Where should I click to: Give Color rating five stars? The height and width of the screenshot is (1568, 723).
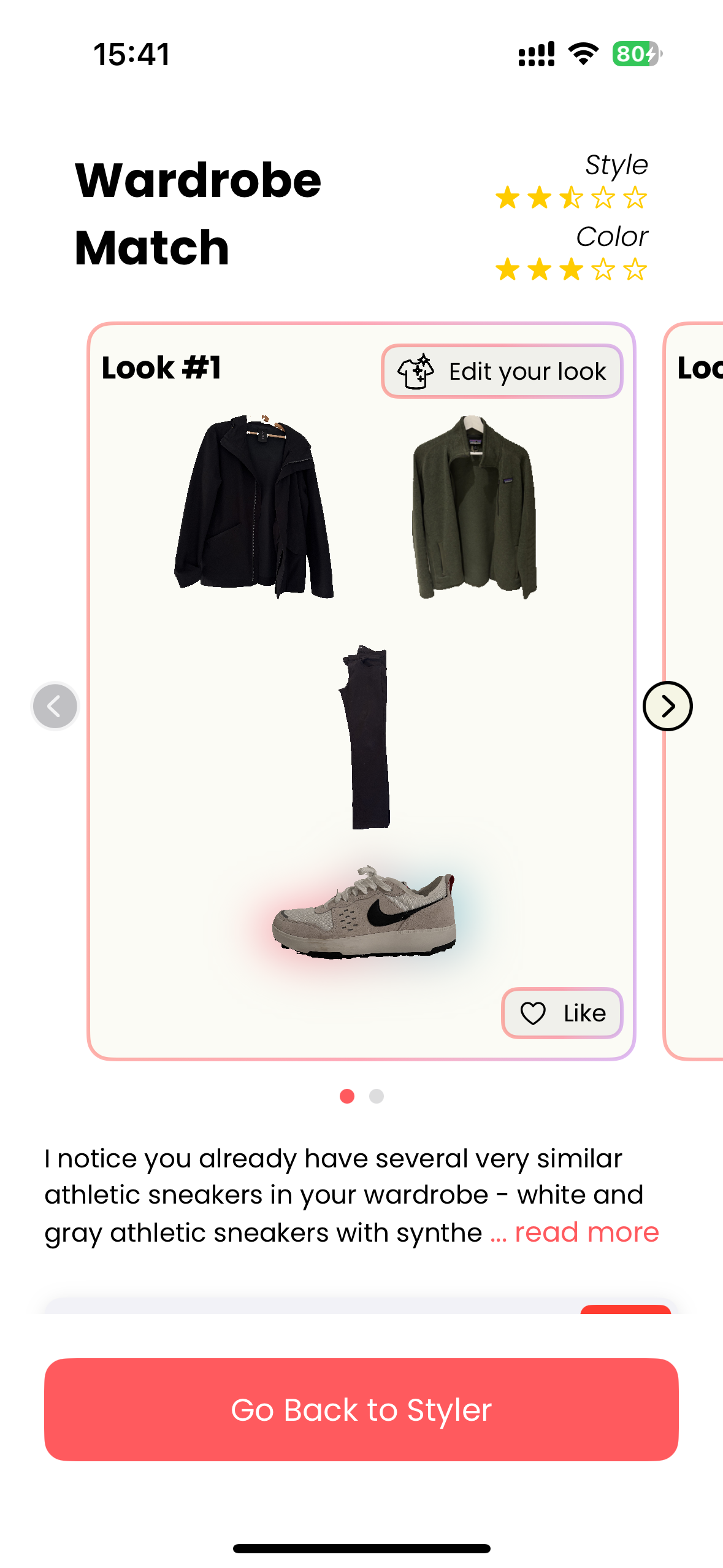pos(637,268)
